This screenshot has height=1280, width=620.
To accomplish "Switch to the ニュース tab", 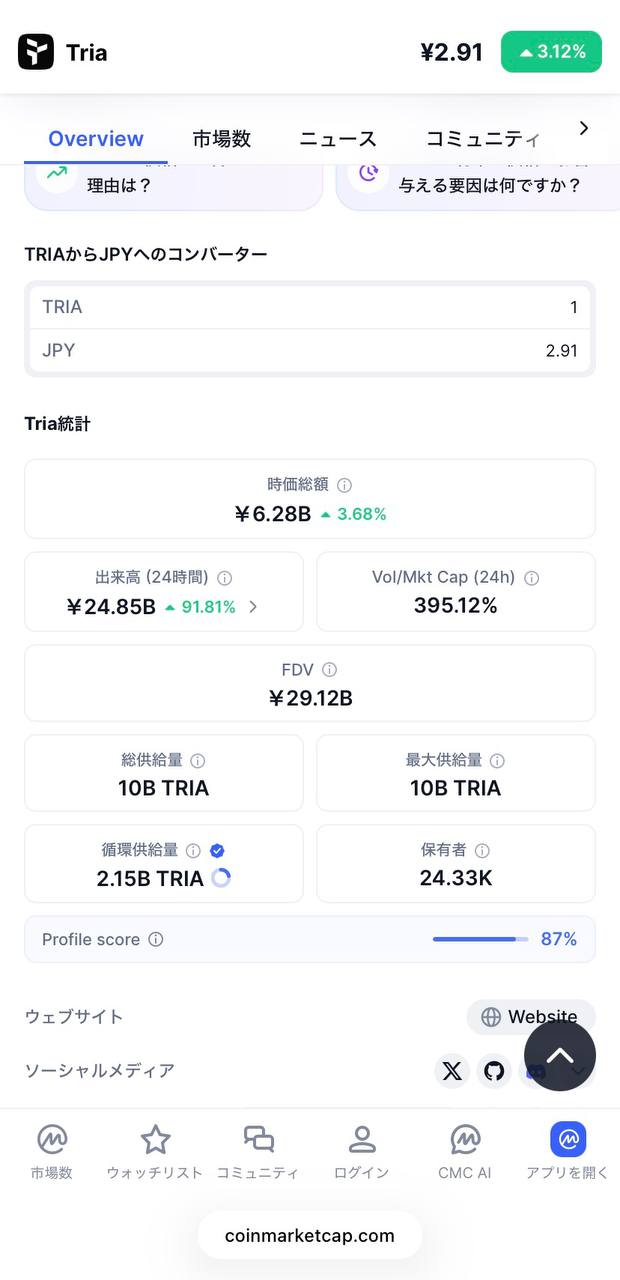I will click(x=338, y=139).
